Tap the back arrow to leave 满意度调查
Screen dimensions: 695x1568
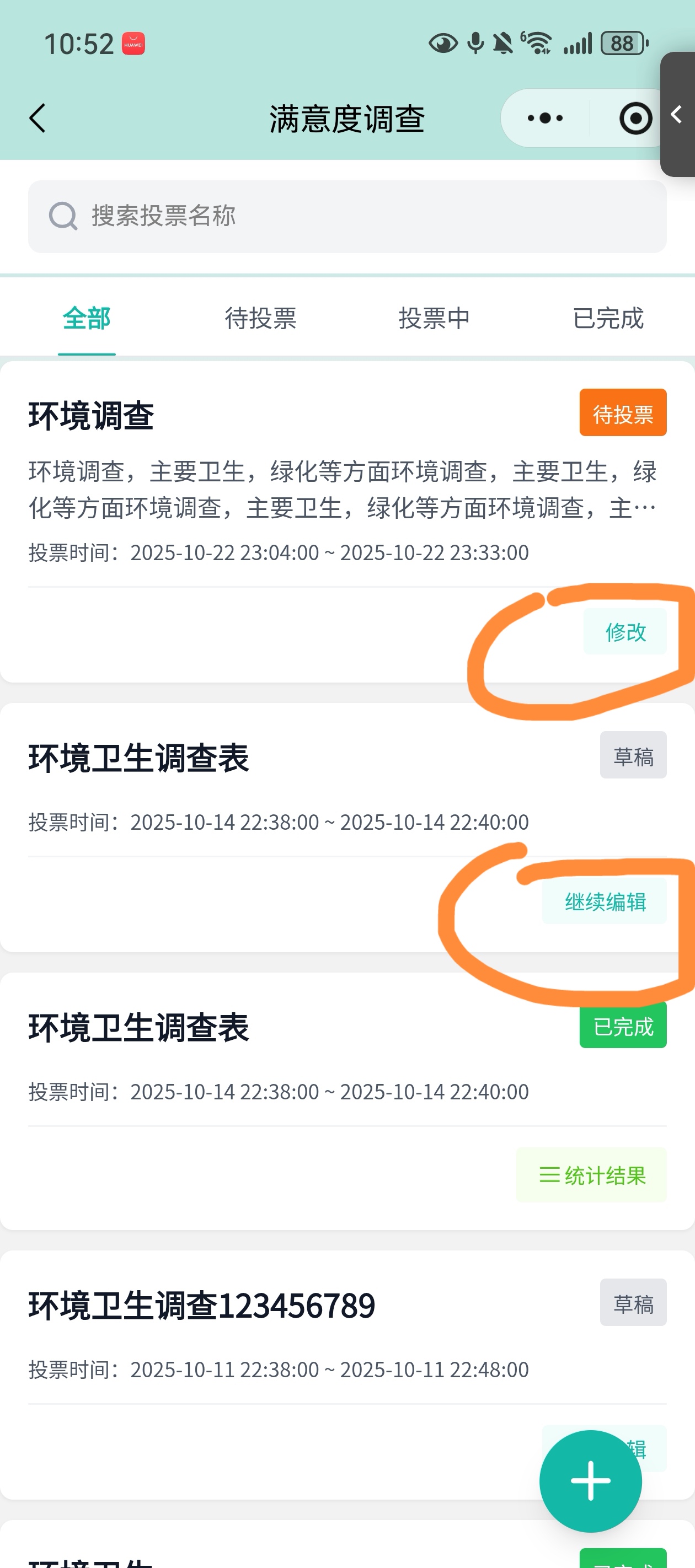point(38,117)
